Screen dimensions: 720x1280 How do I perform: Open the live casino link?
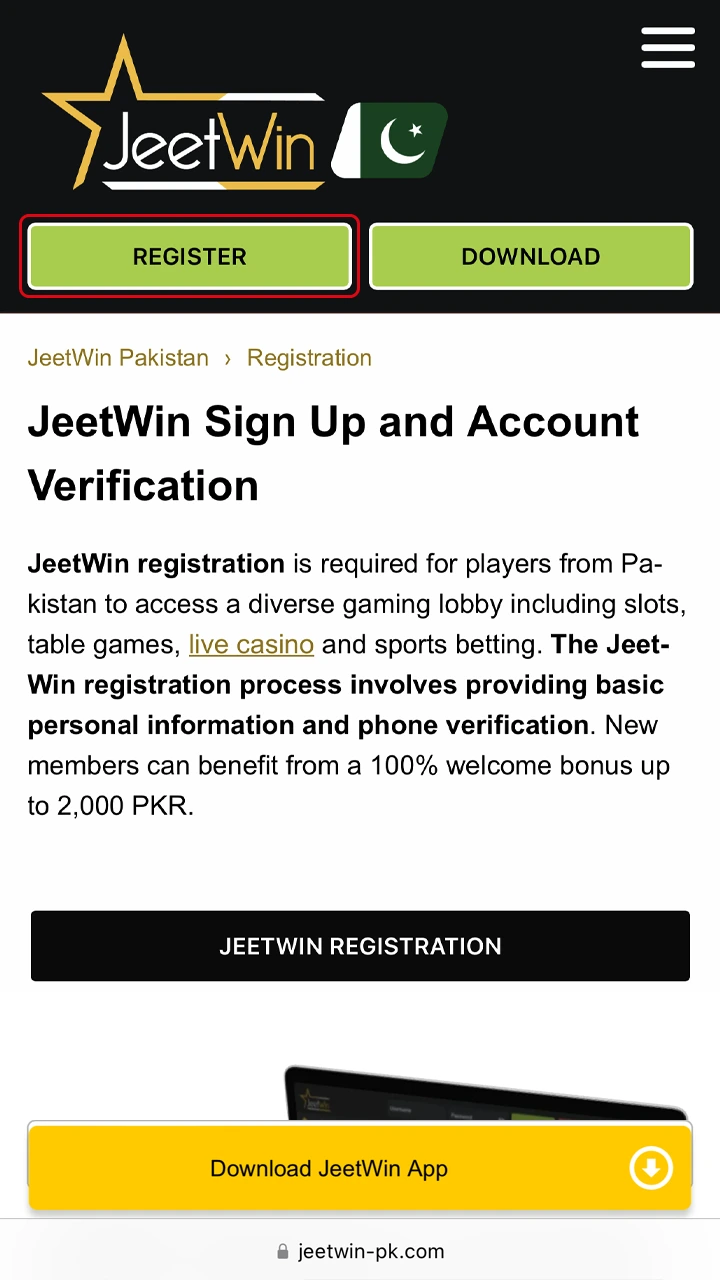(x=251, y=644)
